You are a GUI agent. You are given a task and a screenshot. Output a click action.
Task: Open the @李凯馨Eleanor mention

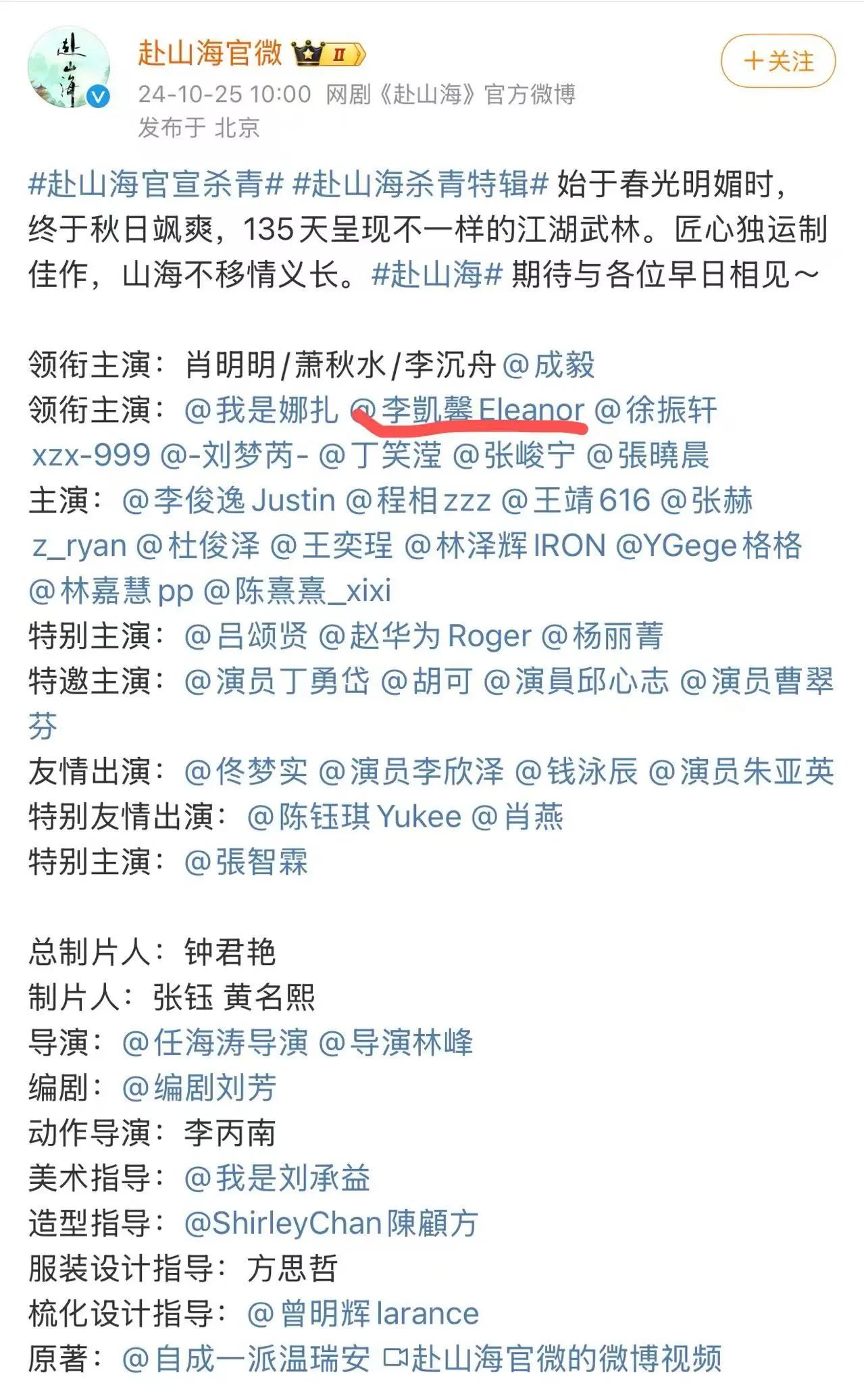coord(467,411)
